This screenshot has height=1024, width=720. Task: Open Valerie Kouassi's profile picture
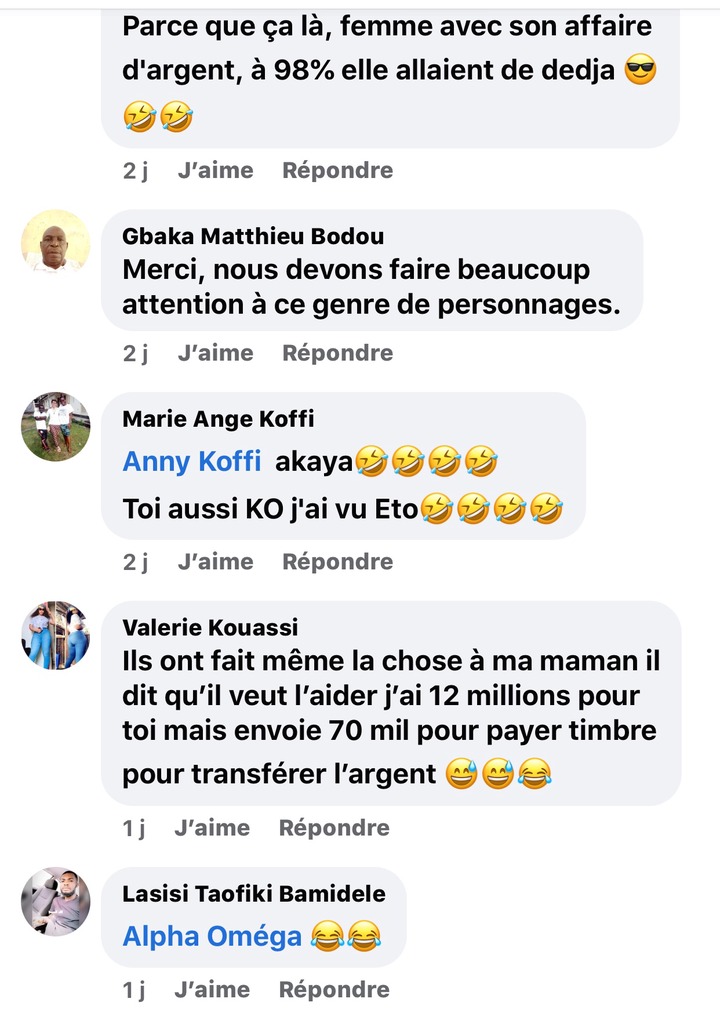point(56,635)
